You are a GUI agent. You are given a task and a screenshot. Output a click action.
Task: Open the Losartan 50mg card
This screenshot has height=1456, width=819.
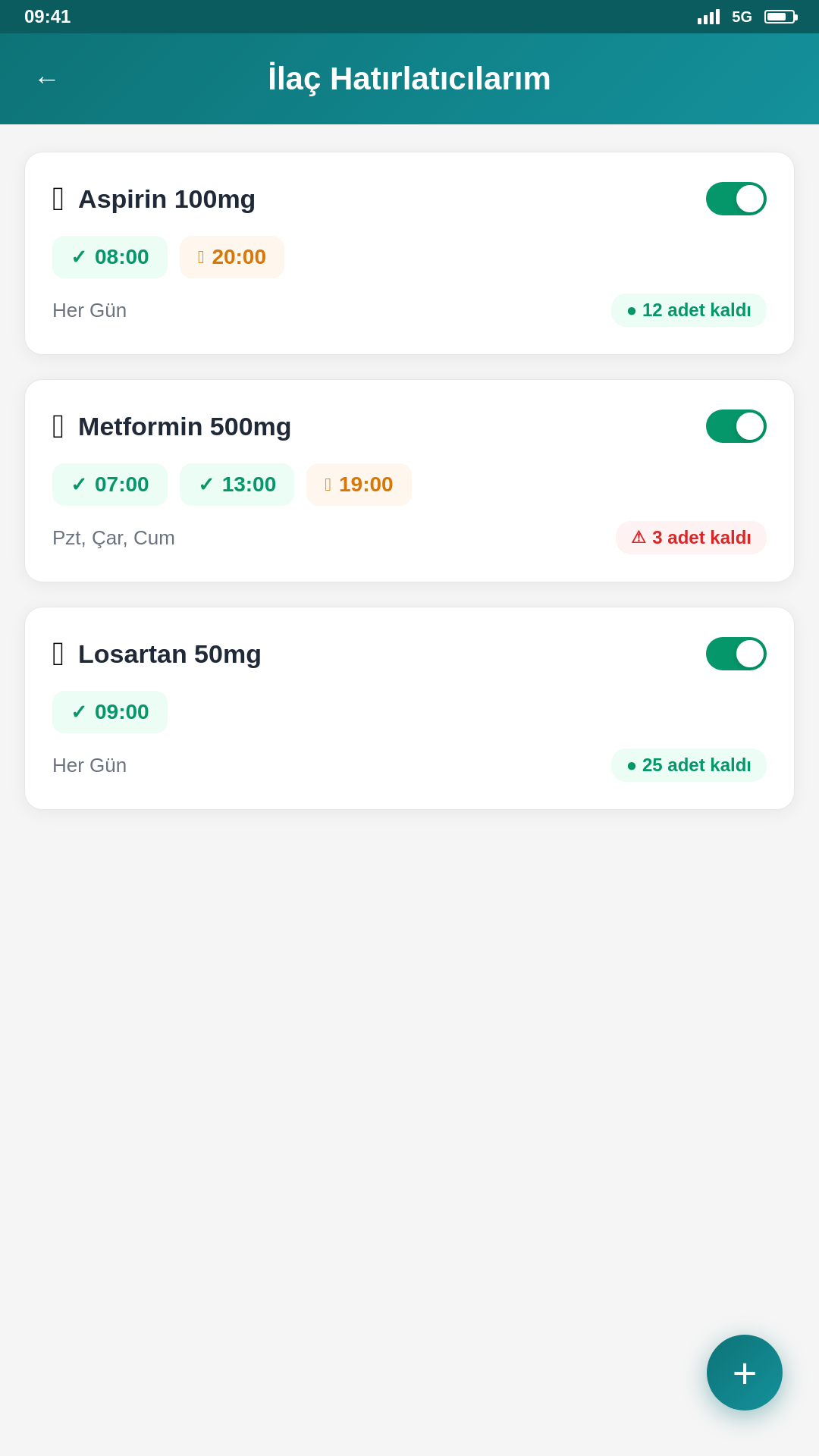tap(409, 654)
